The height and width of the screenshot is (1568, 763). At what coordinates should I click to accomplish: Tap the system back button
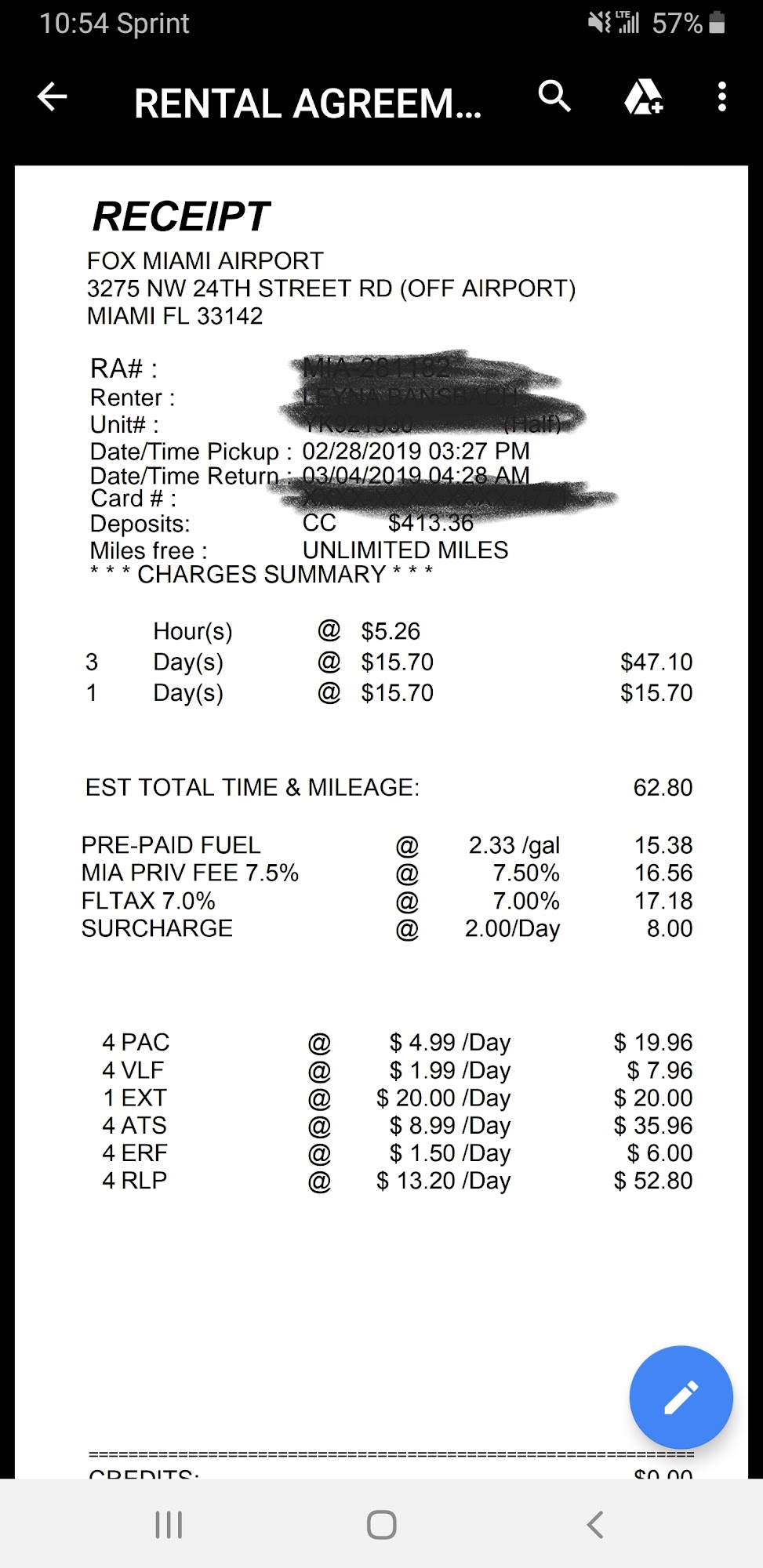tap(595, 1525)
